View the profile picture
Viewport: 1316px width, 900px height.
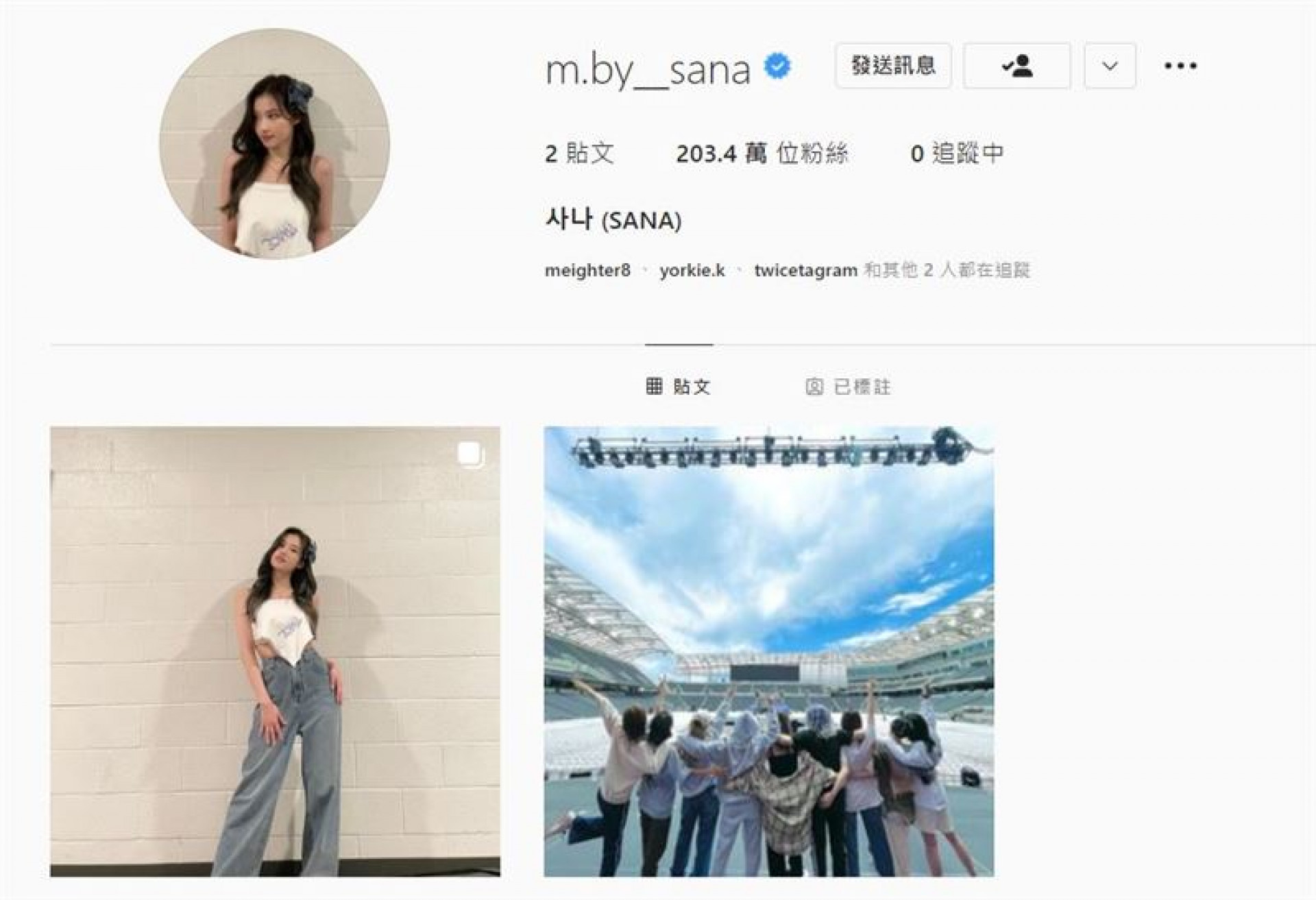[274, 144]
